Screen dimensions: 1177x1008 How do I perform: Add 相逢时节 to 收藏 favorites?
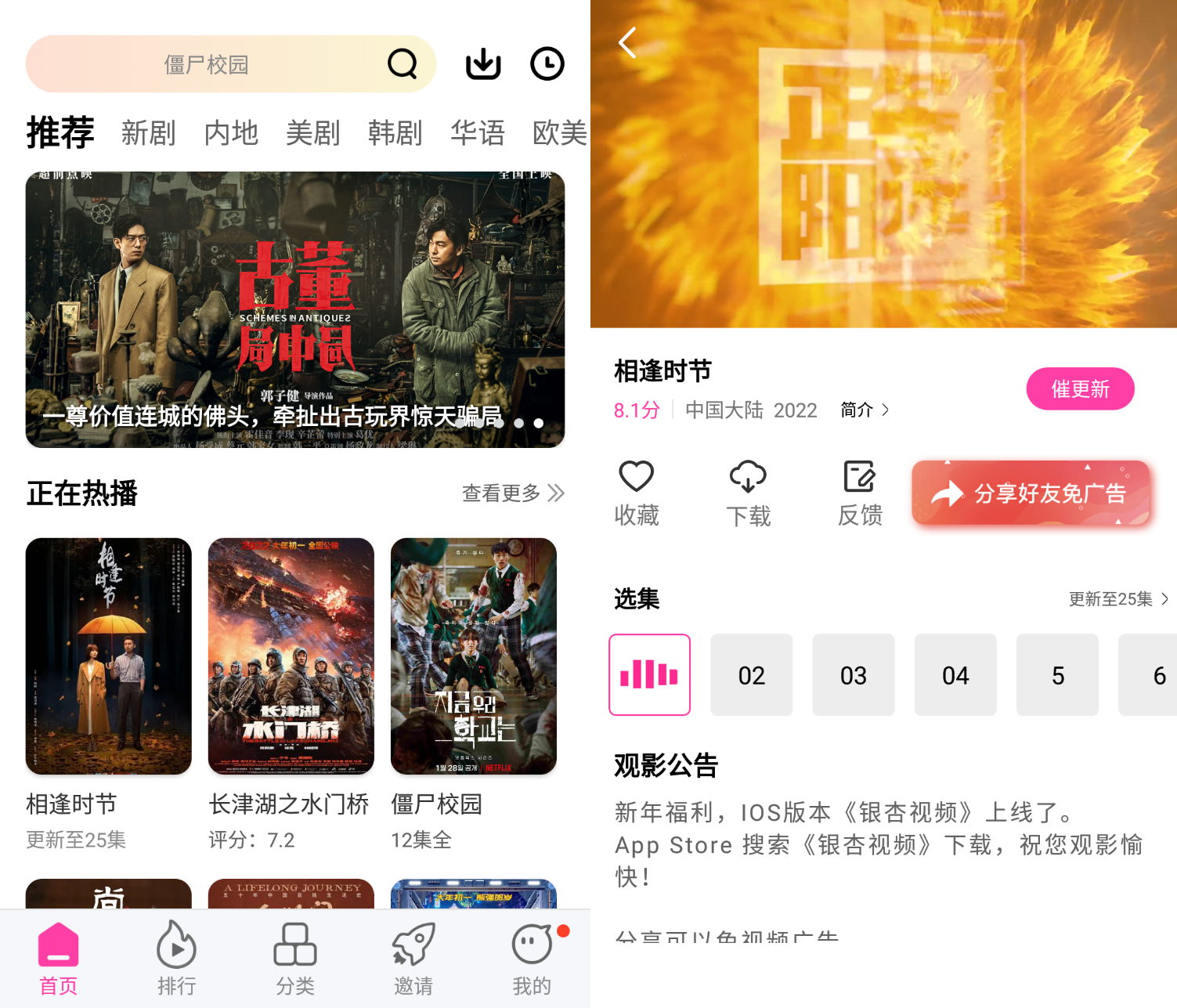[636, 492]
